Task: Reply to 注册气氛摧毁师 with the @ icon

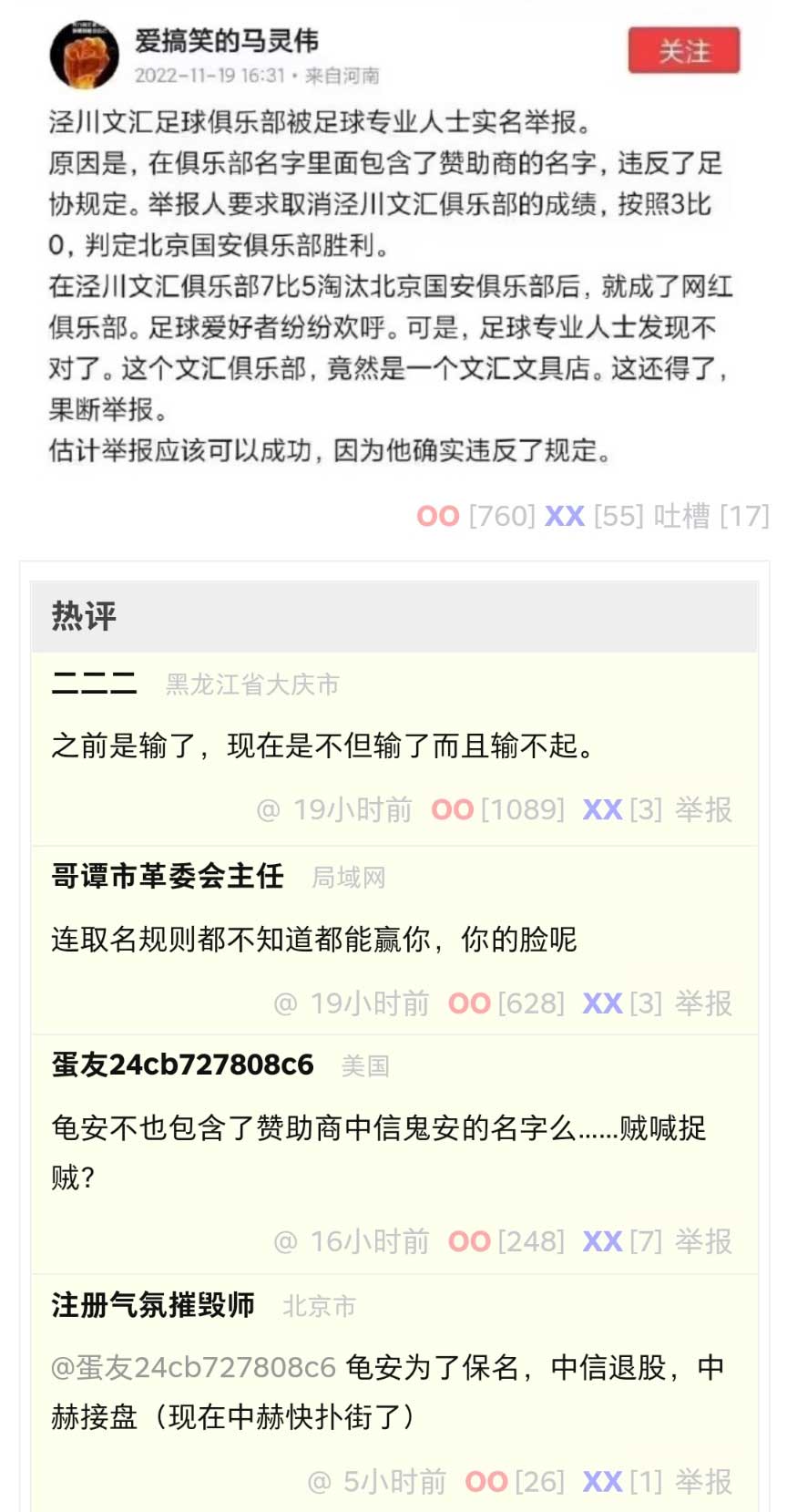Action: point(319,1482)
